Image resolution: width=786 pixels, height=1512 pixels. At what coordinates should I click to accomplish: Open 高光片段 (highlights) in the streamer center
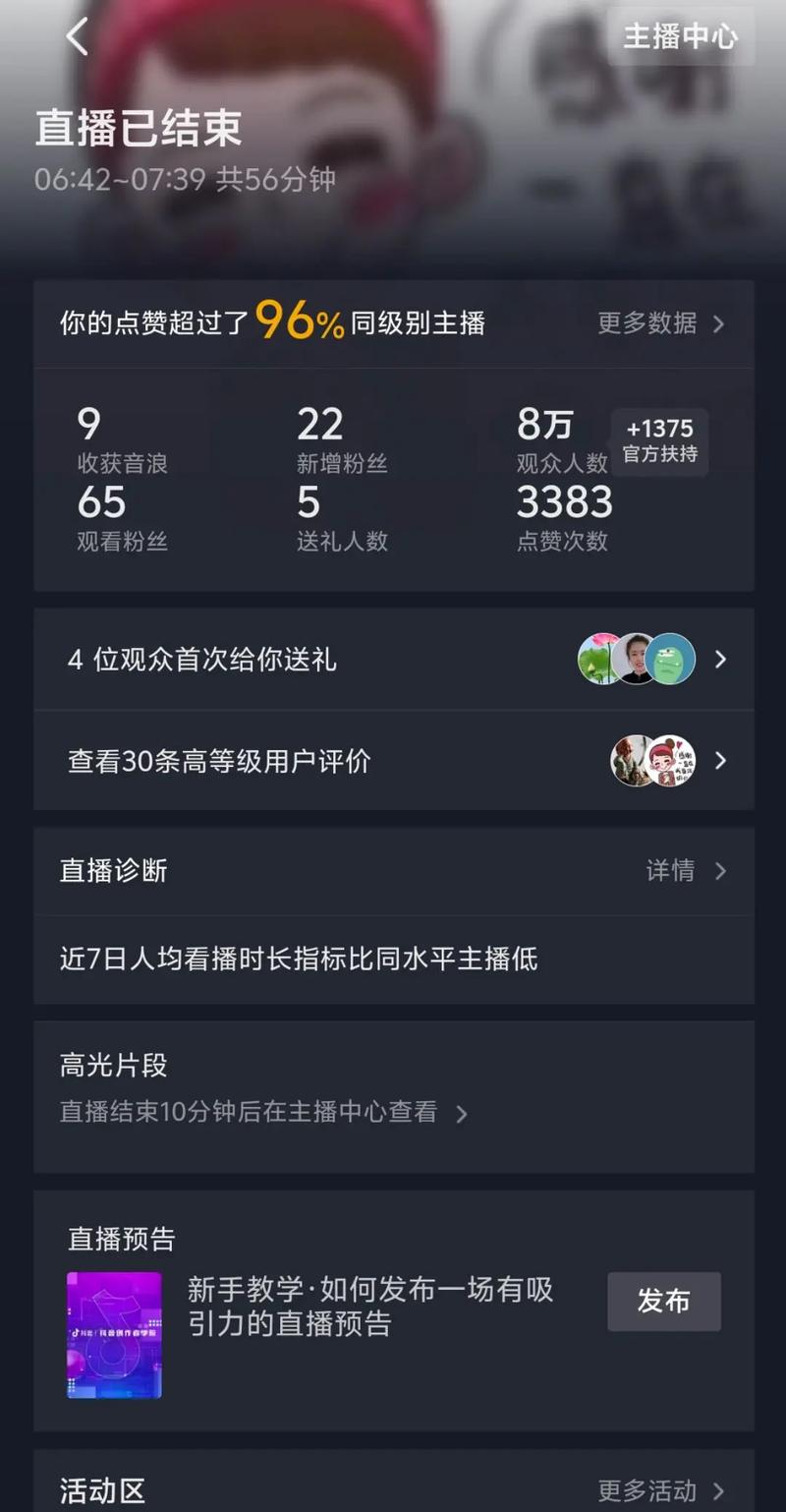click(263, 1112)
